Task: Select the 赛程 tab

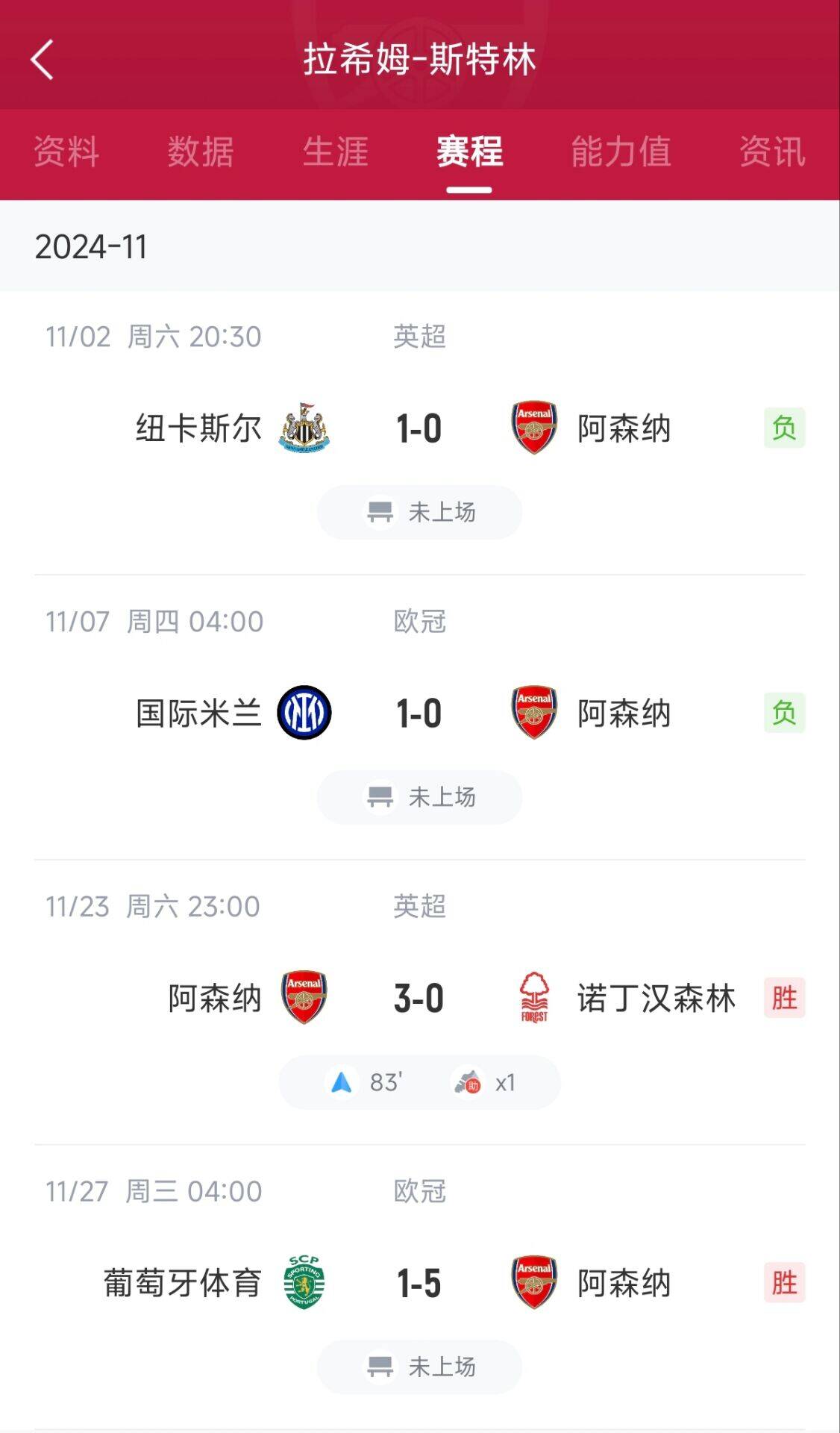Action: 469,152
